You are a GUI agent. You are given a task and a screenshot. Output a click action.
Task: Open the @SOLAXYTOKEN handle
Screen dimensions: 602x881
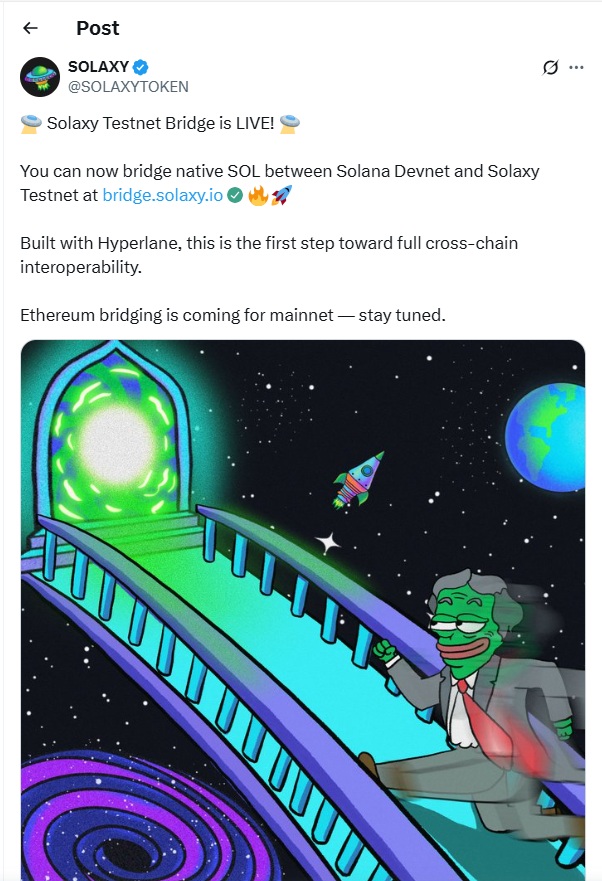click(128, 87)
